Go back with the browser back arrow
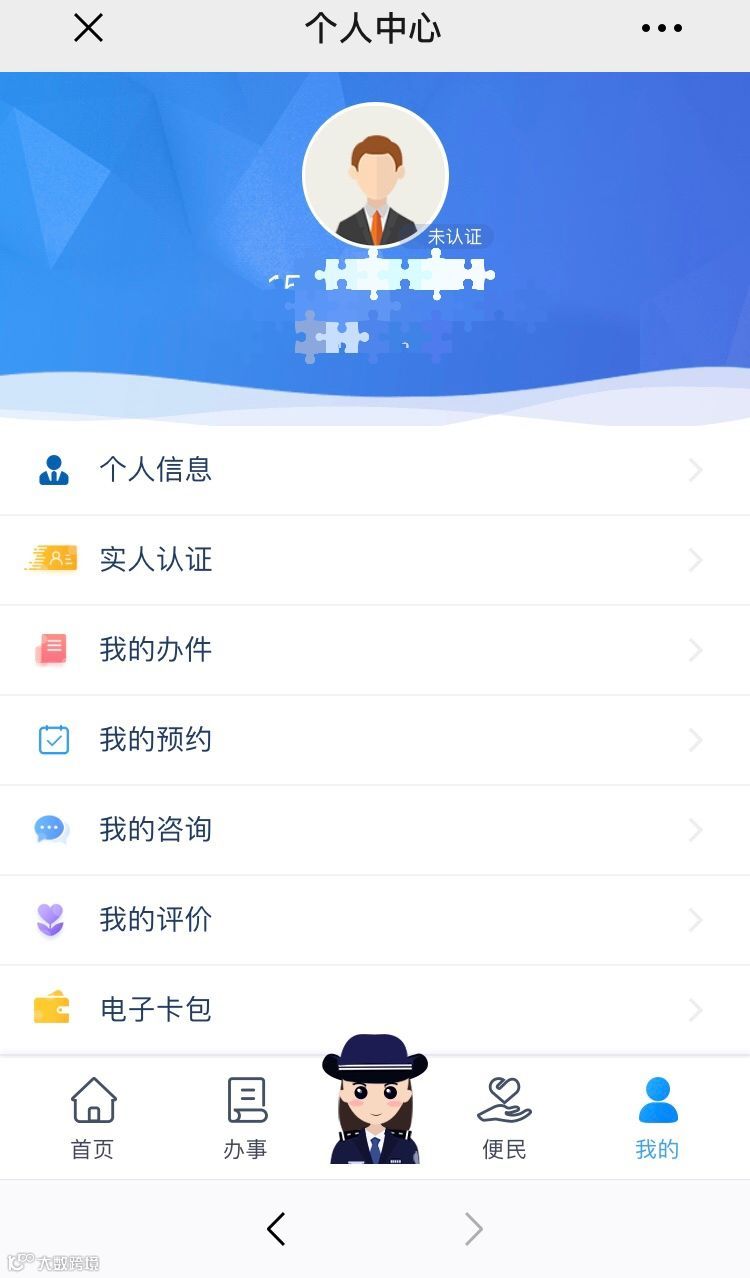This screenshot has width=750, height=1278. point(277,1229)
